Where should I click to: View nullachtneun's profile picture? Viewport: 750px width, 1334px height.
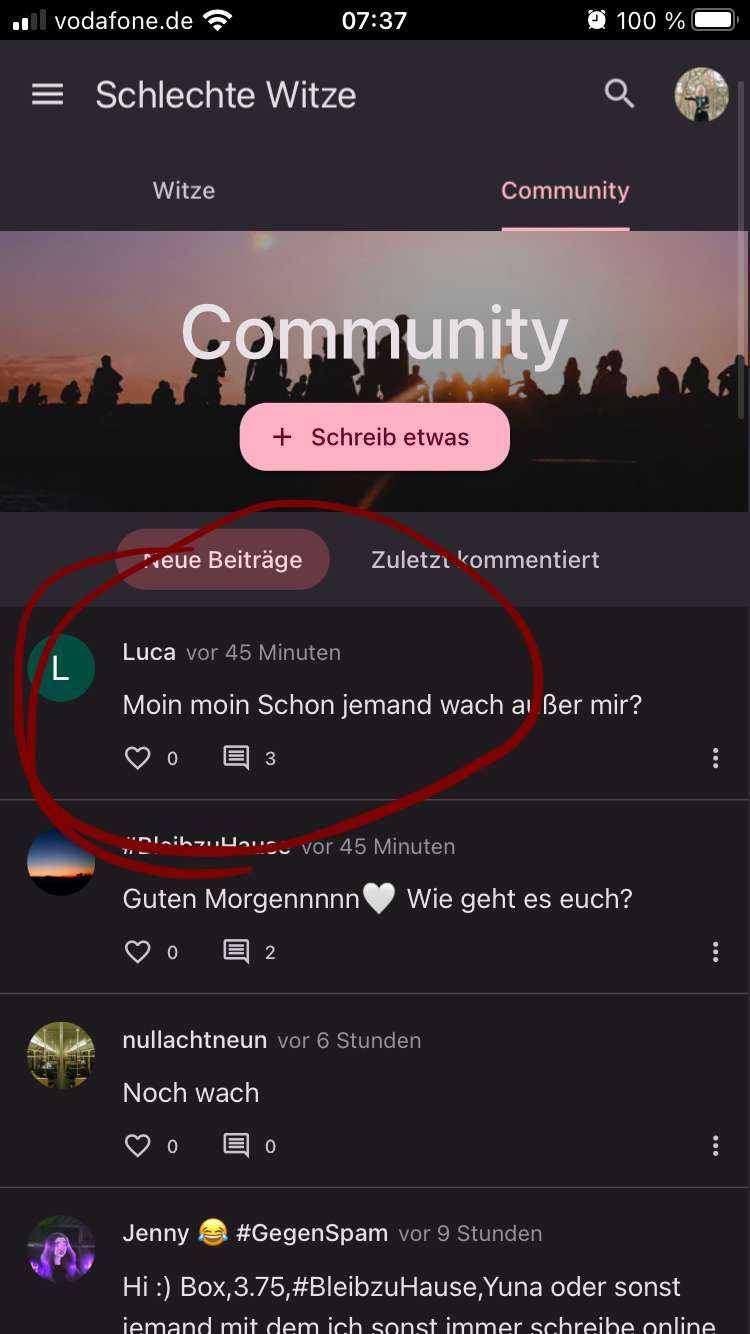click(61, 1056)
